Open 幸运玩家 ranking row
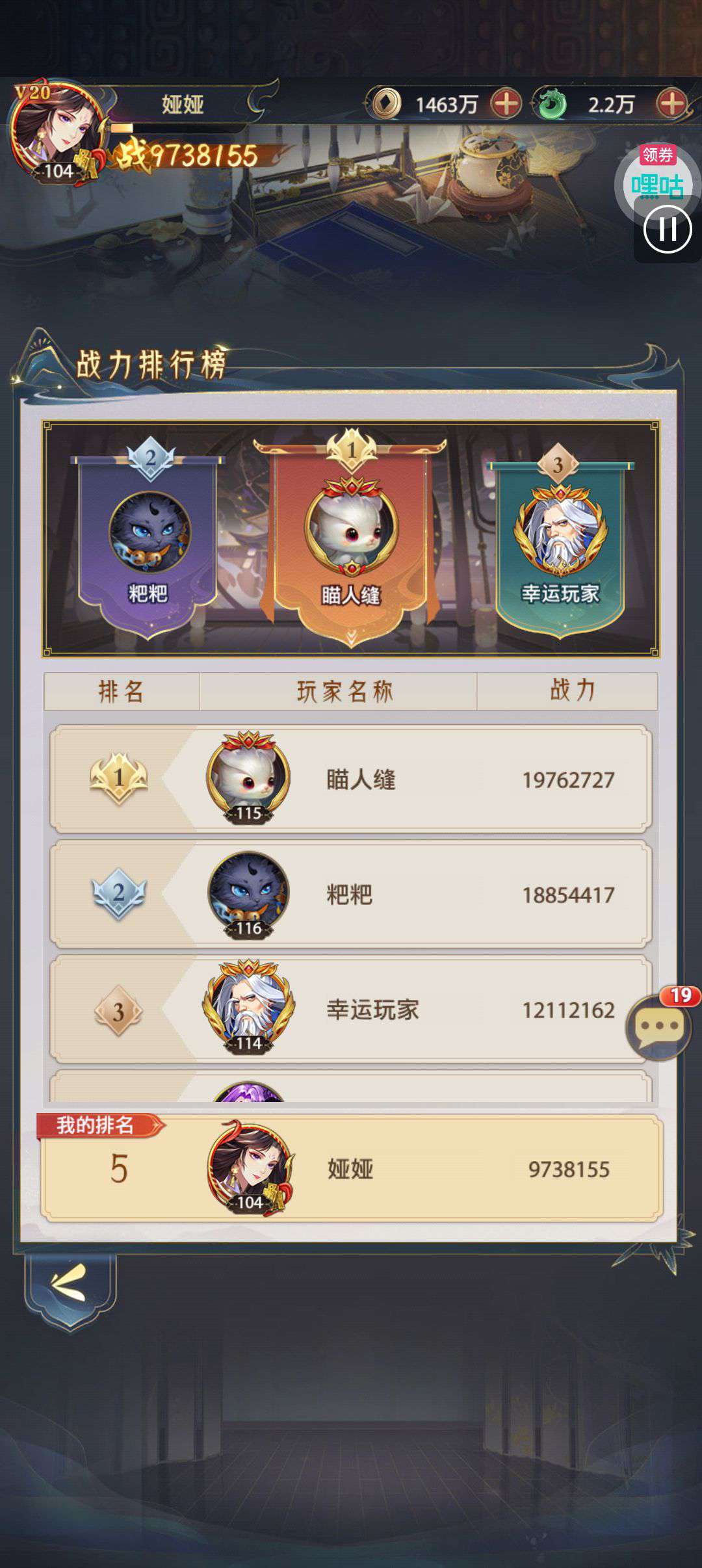This screenshot has height=1568, width=702. pos(351,1009)
